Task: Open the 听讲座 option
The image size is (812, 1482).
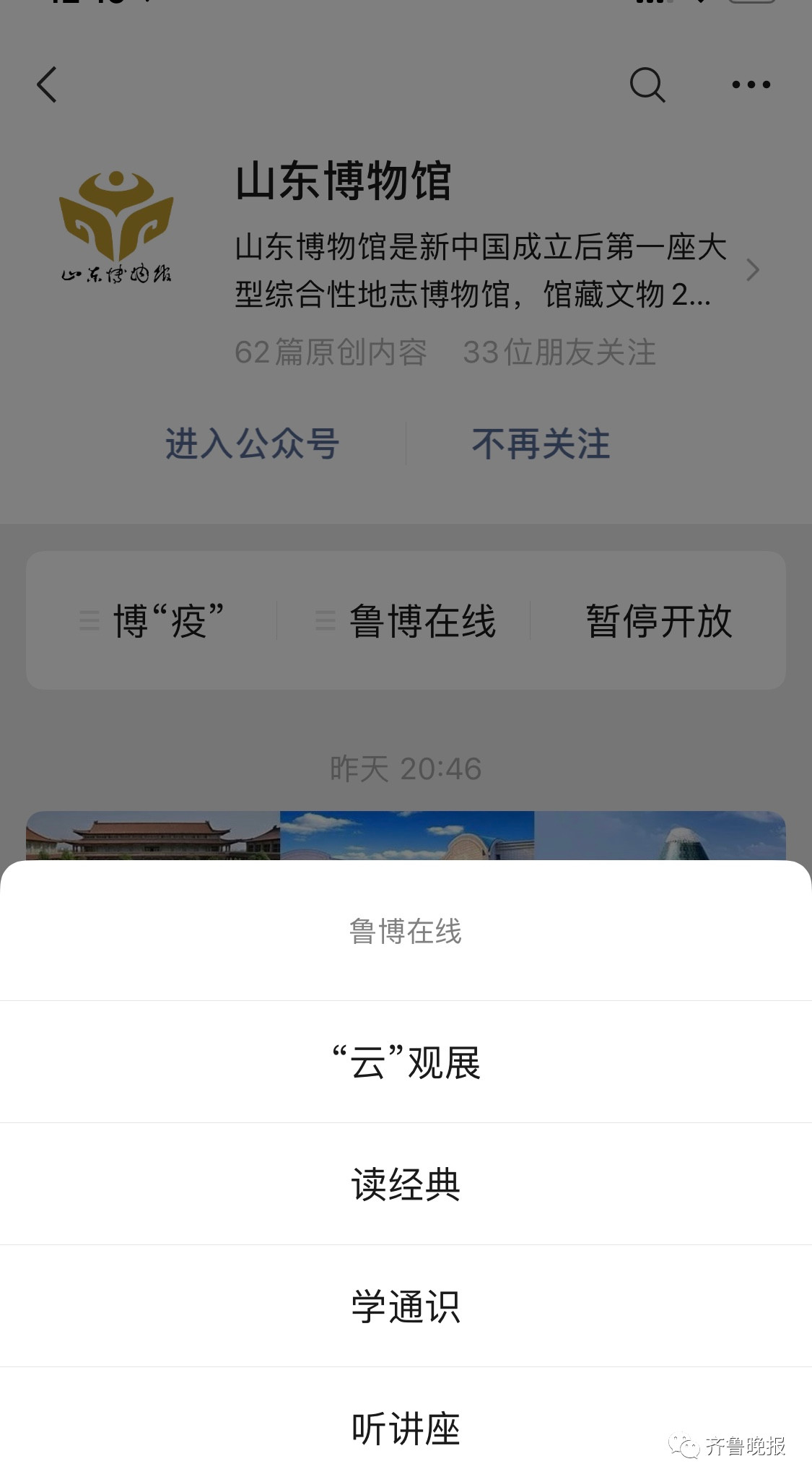Action: coord(406,1428)
